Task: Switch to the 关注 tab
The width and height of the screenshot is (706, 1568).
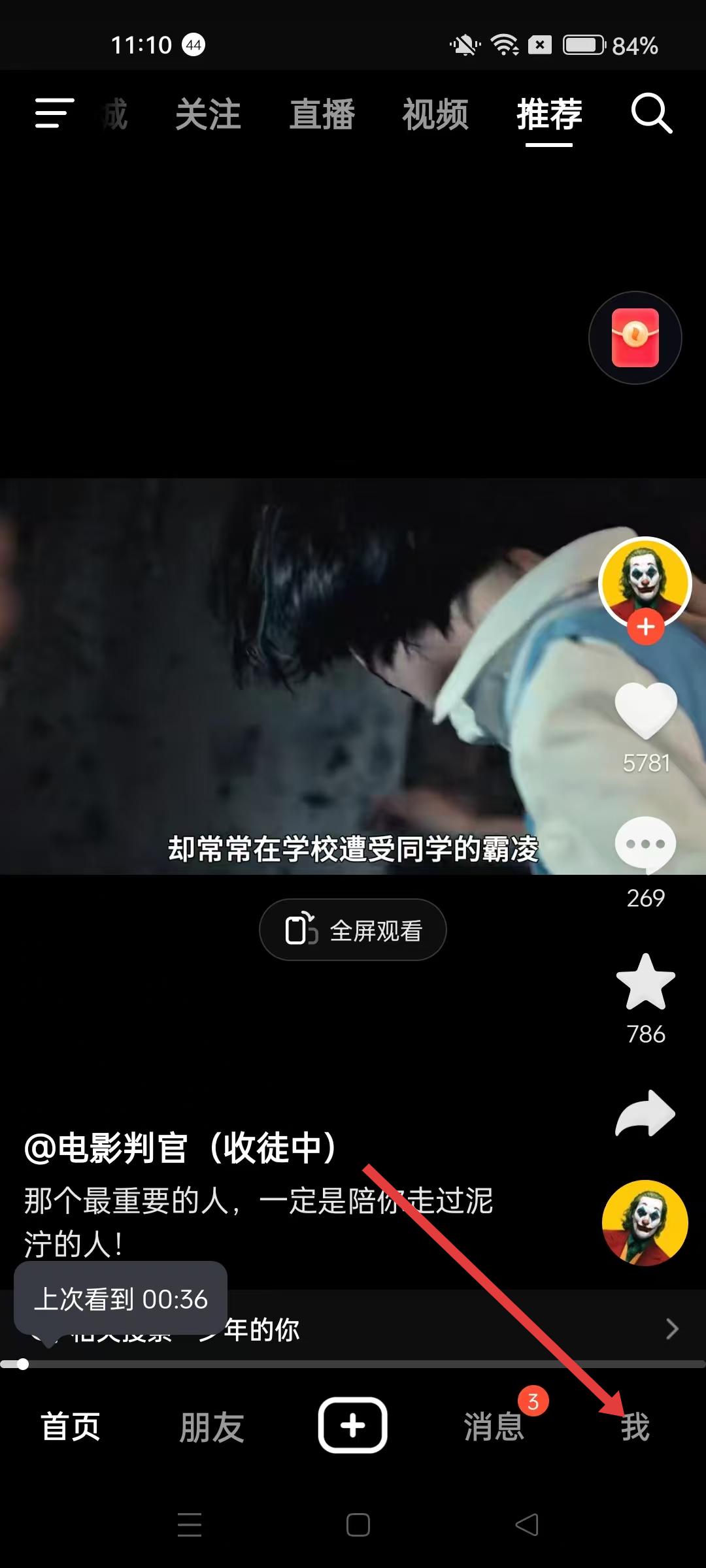Action: 208,114
